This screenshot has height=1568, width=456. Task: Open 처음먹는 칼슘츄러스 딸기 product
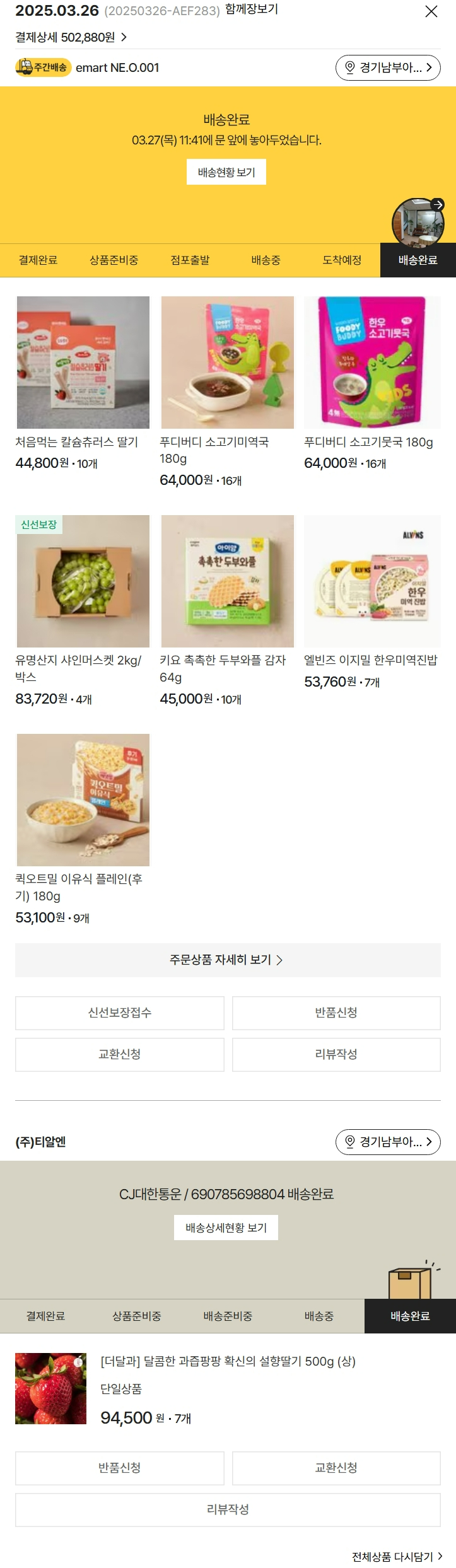(83, 363)
